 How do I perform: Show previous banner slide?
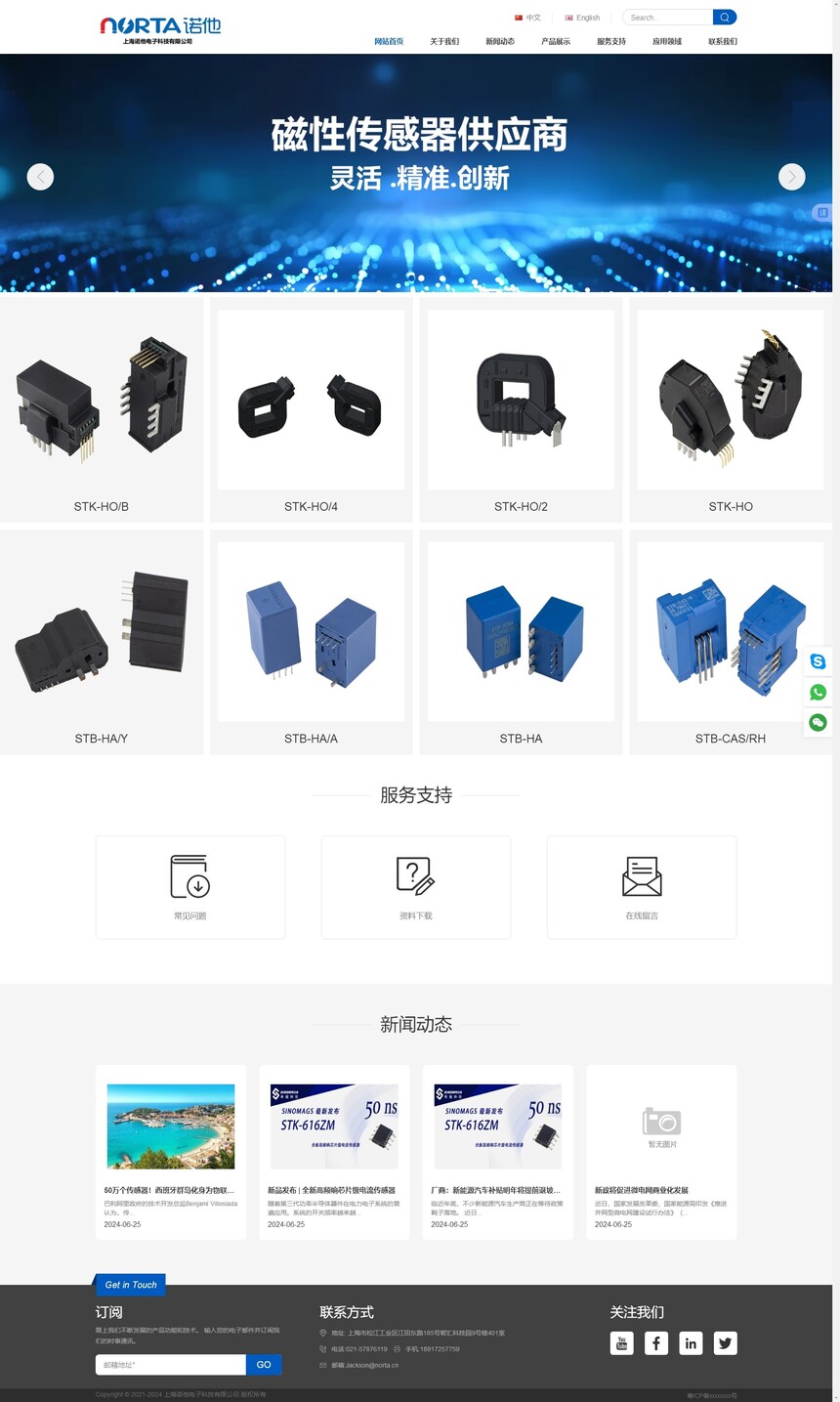point(40,177)
